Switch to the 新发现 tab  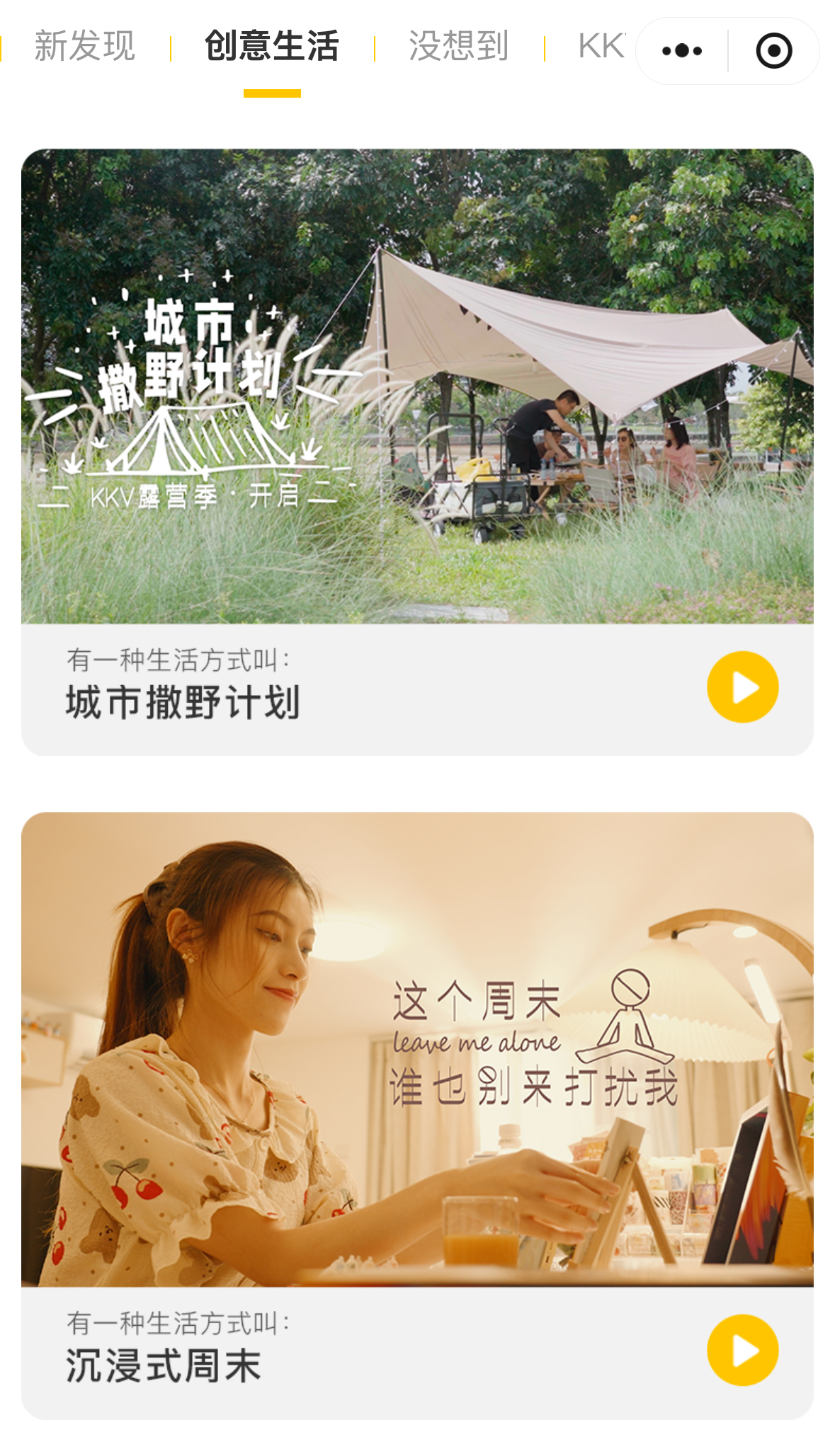point(84,47)
